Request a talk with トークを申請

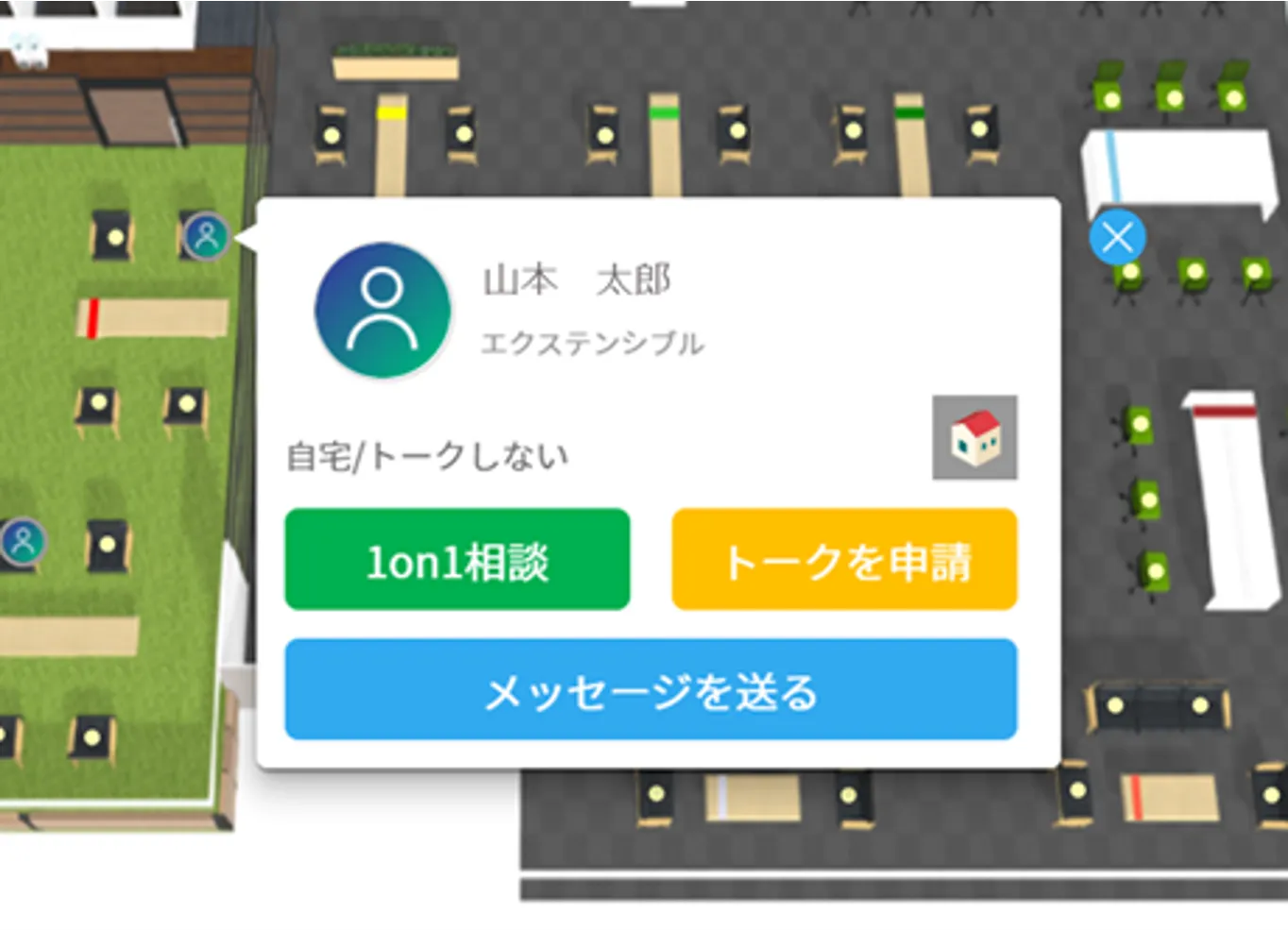point(844,560)
